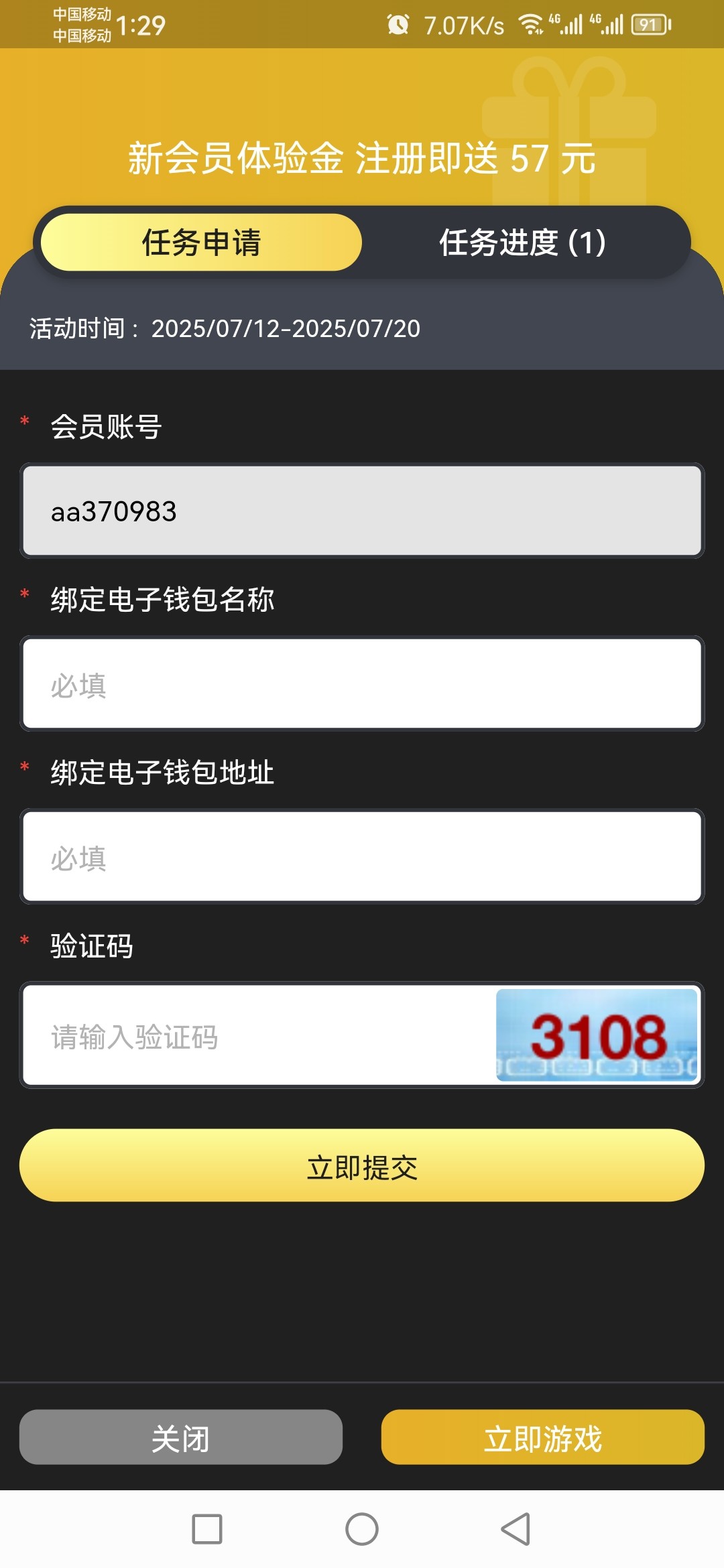This screenshot has width=724, height=1568.
Task: Focus the 绑定电子钱包名称 input field
Action: (362, 684)
